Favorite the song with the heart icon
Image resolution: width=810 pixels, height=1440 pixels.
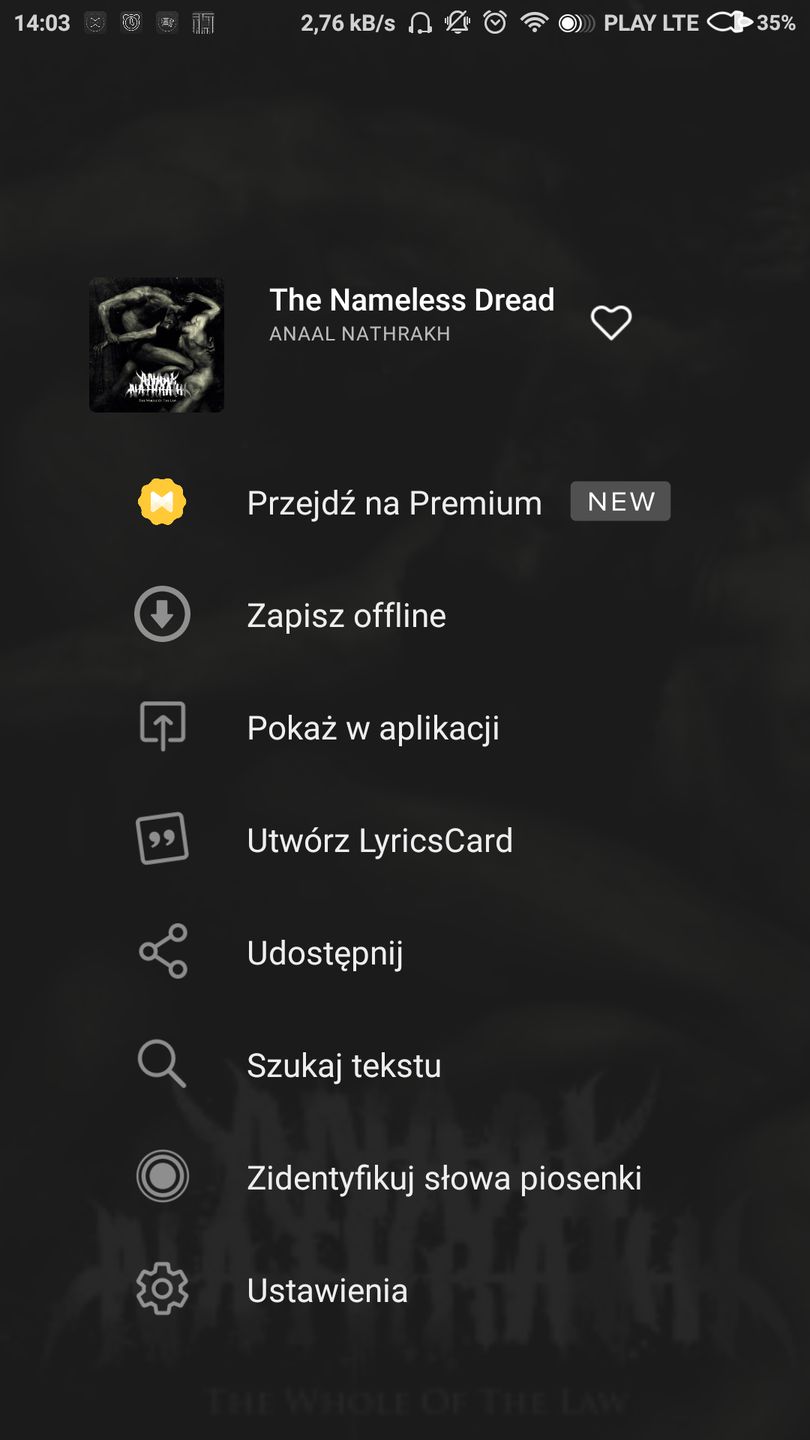(x=610, y=322)
